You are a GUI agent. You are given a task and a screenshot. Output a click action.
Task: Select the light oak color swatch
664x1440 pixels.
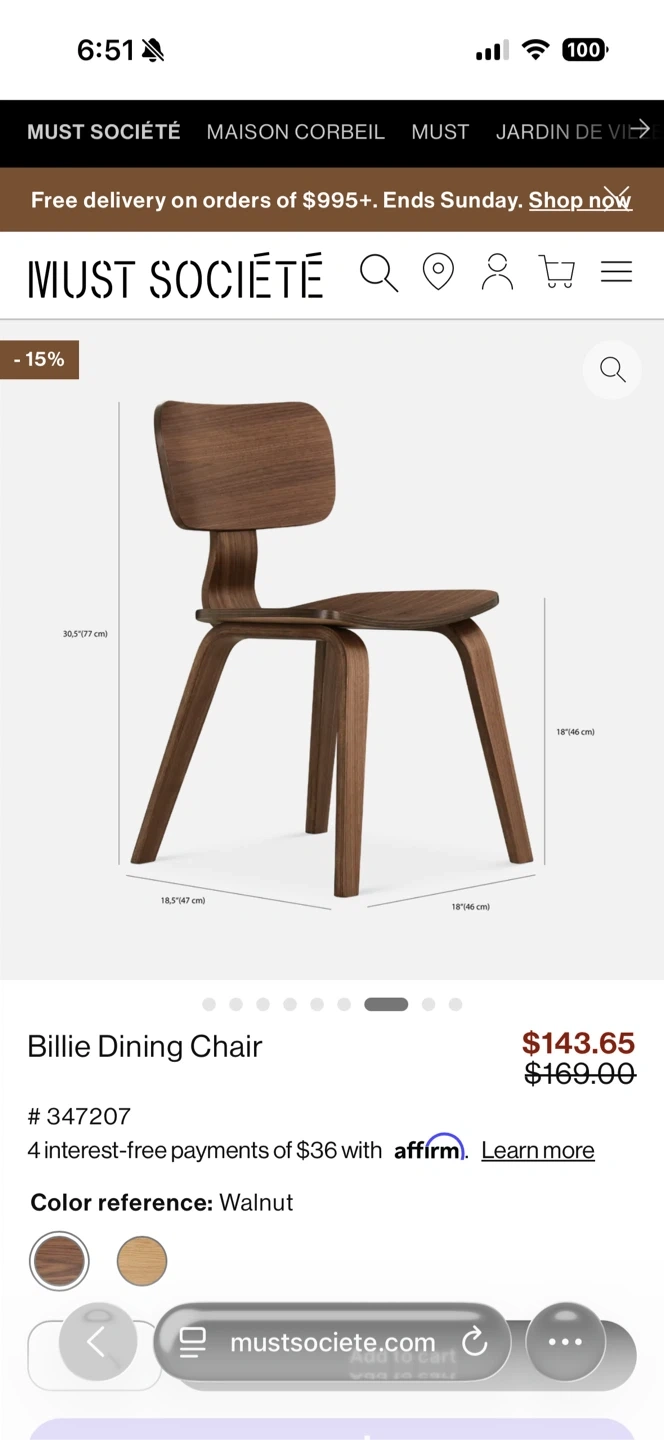click(142, 1261)
